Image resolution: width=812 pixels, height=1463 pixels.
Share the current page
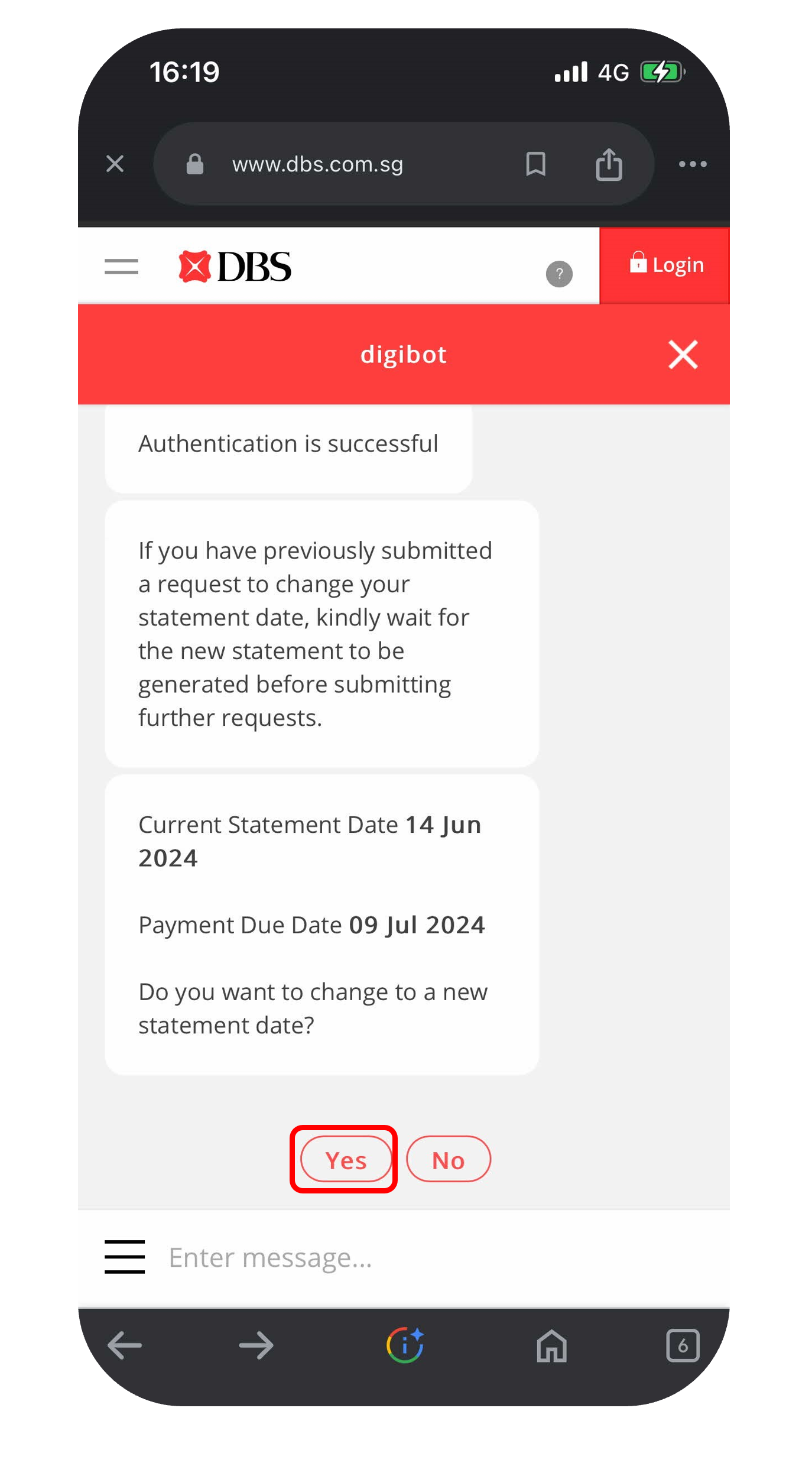point(609,164)
